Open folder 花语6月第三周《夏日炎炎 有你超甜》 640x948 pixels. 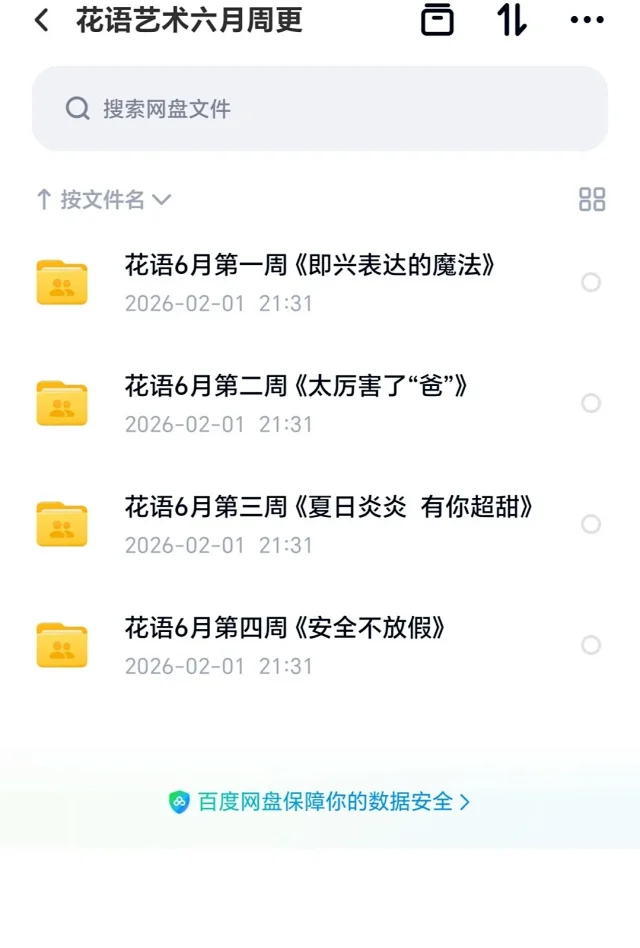coord(328,524)
